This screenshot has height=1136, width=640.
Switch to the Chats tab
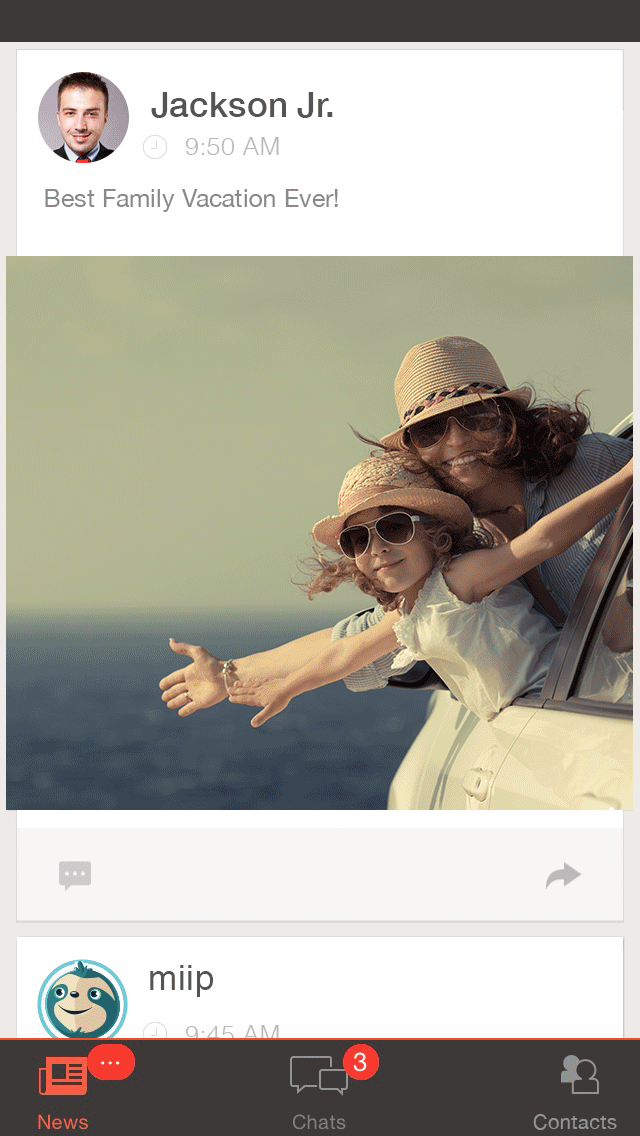319,1090
